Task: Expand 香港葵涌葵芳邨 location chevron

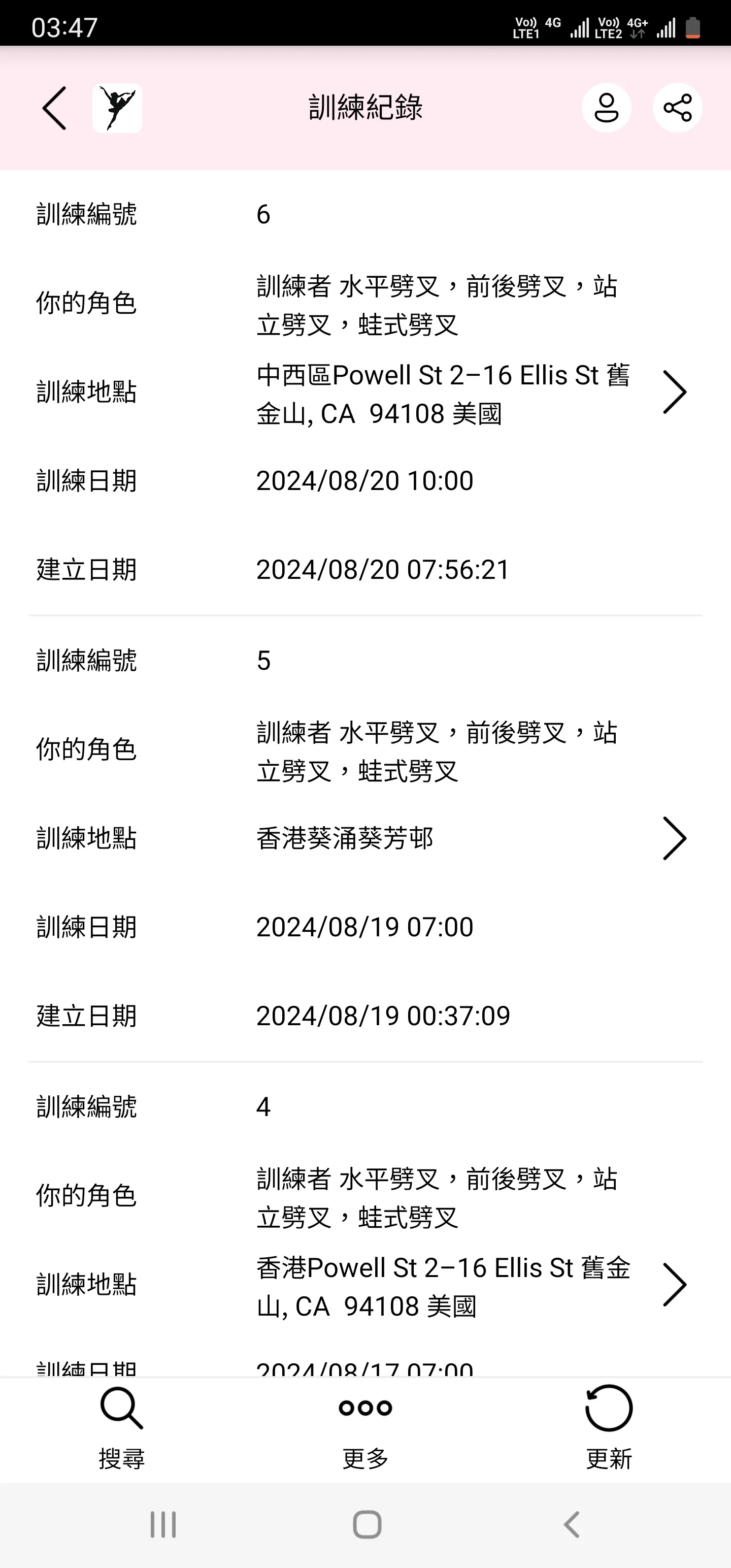Action: 674,838
